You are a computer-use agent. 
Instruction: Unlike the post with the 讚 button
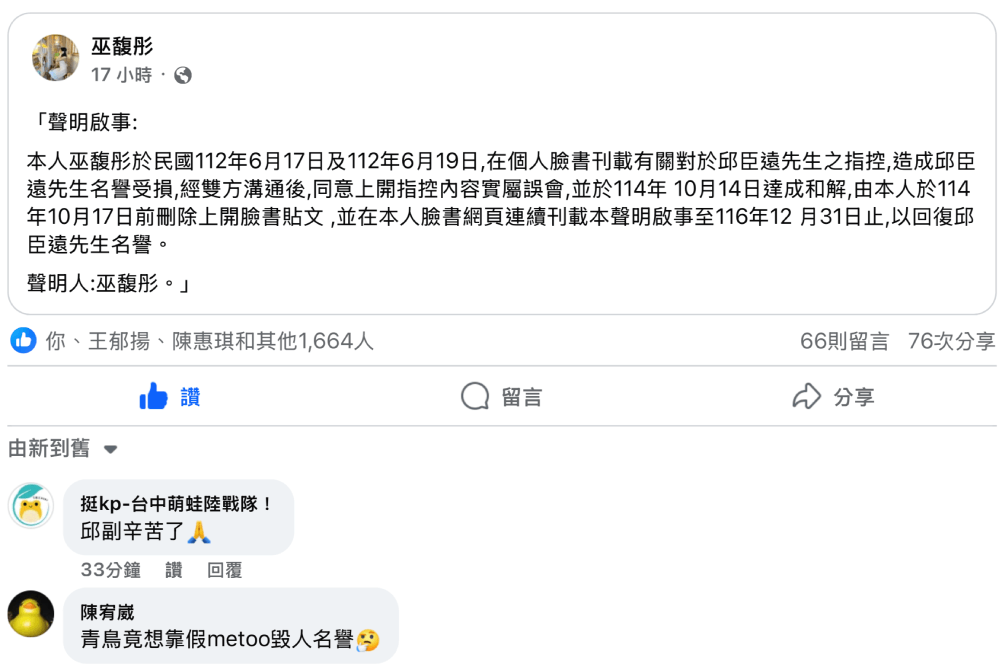170,397
